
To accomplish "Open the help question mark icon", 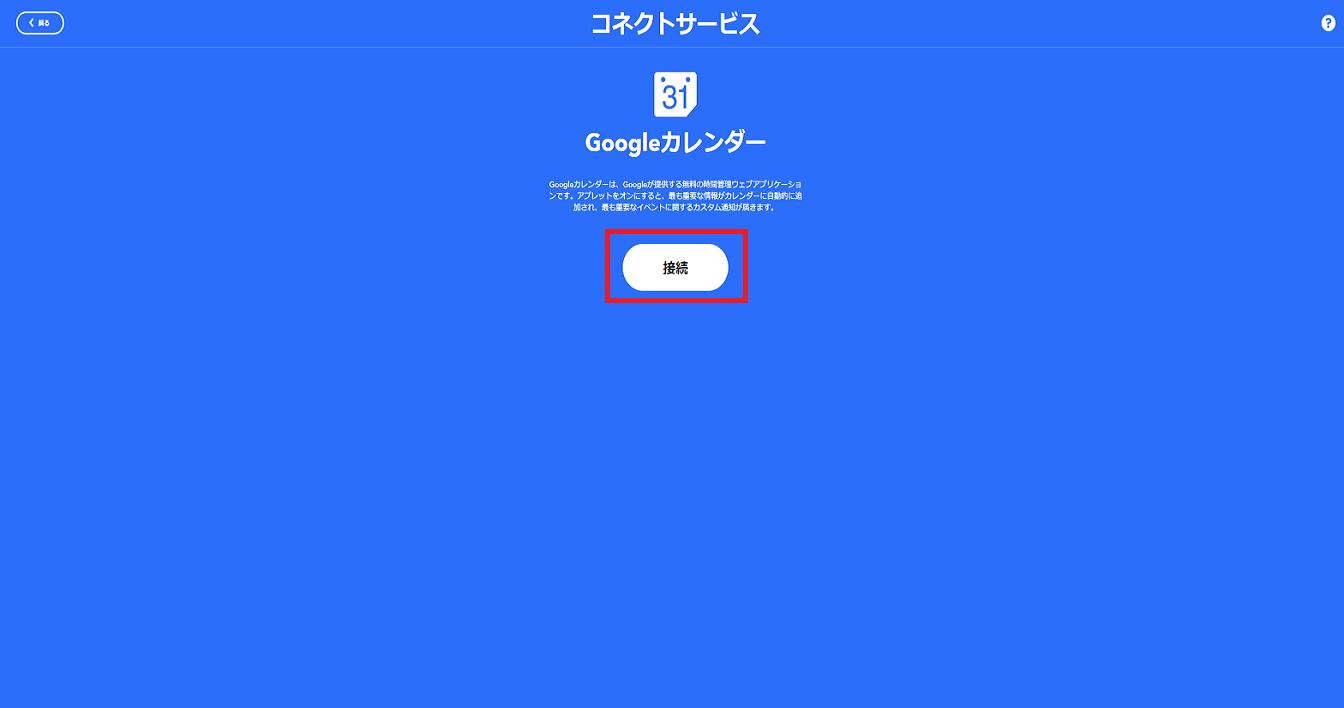I will tap(1328, 23).
